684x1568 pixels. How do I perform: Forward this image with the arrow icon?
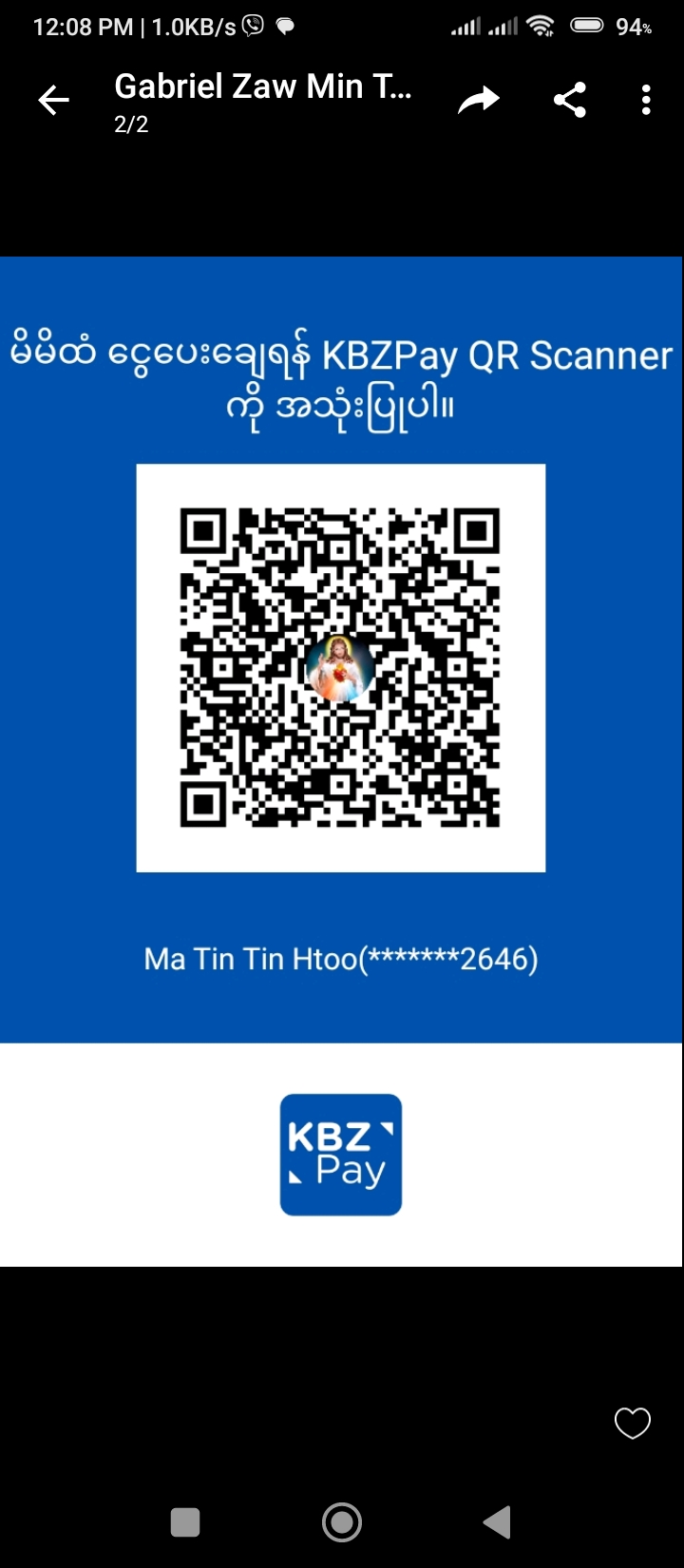(478, 100)
